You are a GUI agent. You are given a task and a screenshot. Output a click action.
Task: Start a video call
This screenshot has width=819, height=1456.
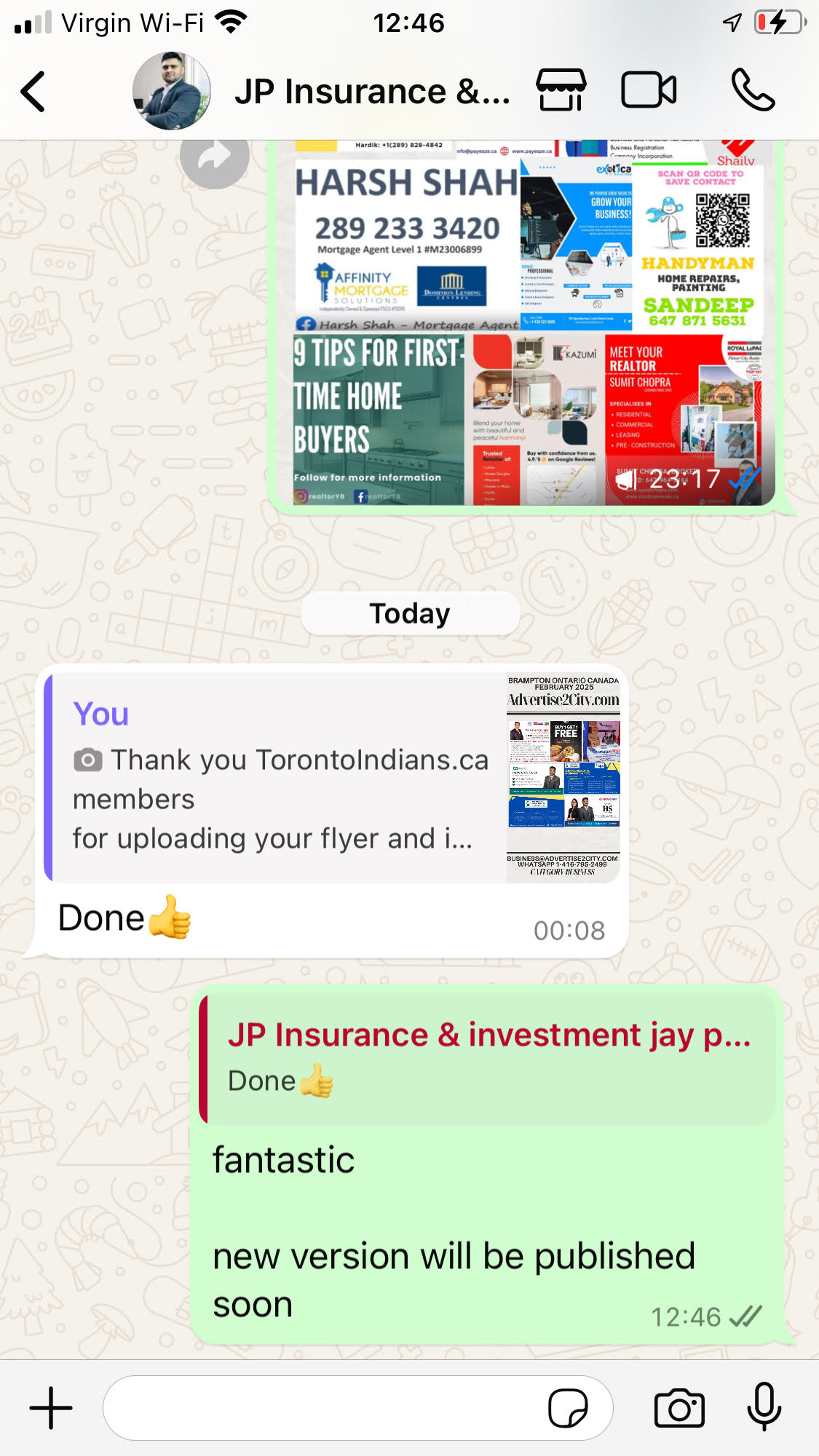tap(649, 90)
